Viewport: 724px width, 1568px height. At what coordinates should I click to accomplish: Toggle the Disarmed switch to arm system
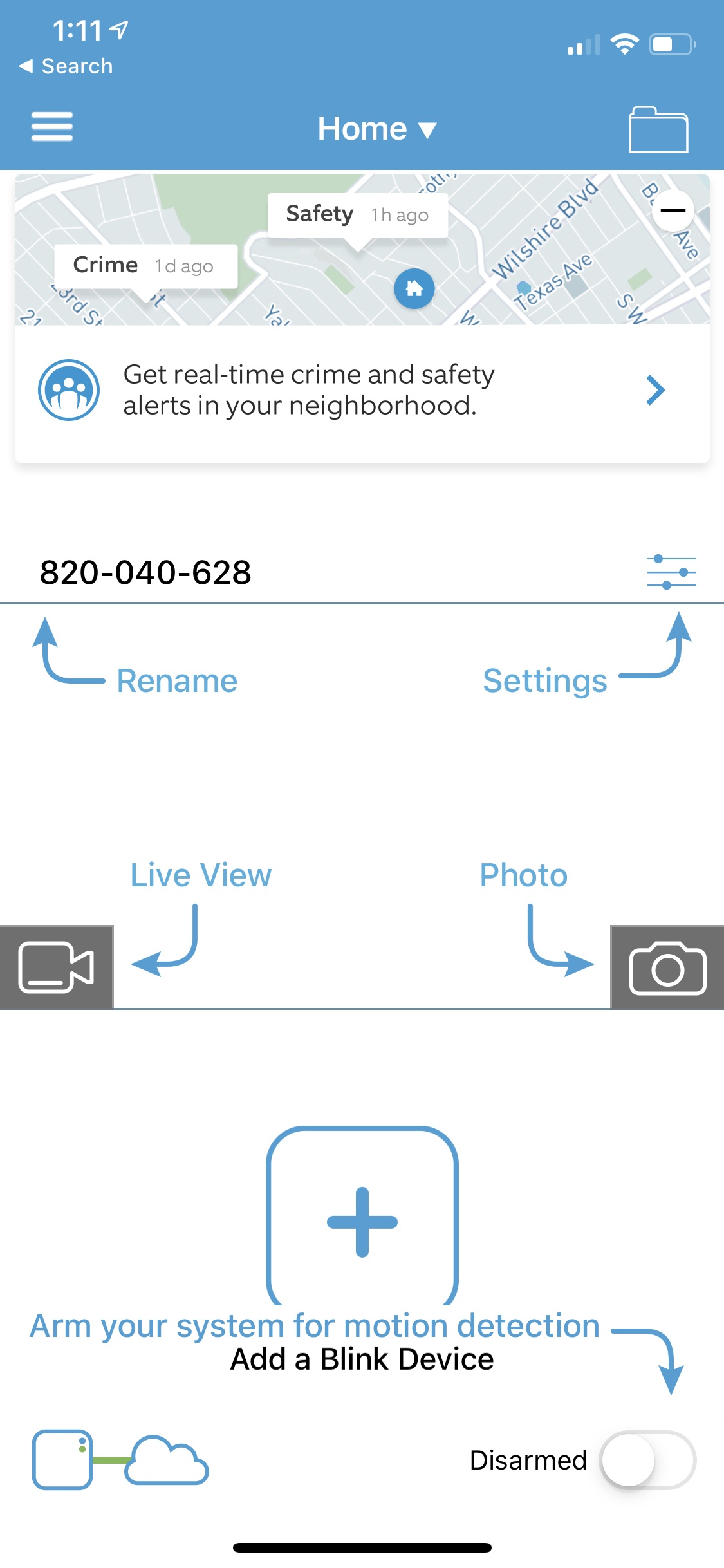click(647, 1460)
